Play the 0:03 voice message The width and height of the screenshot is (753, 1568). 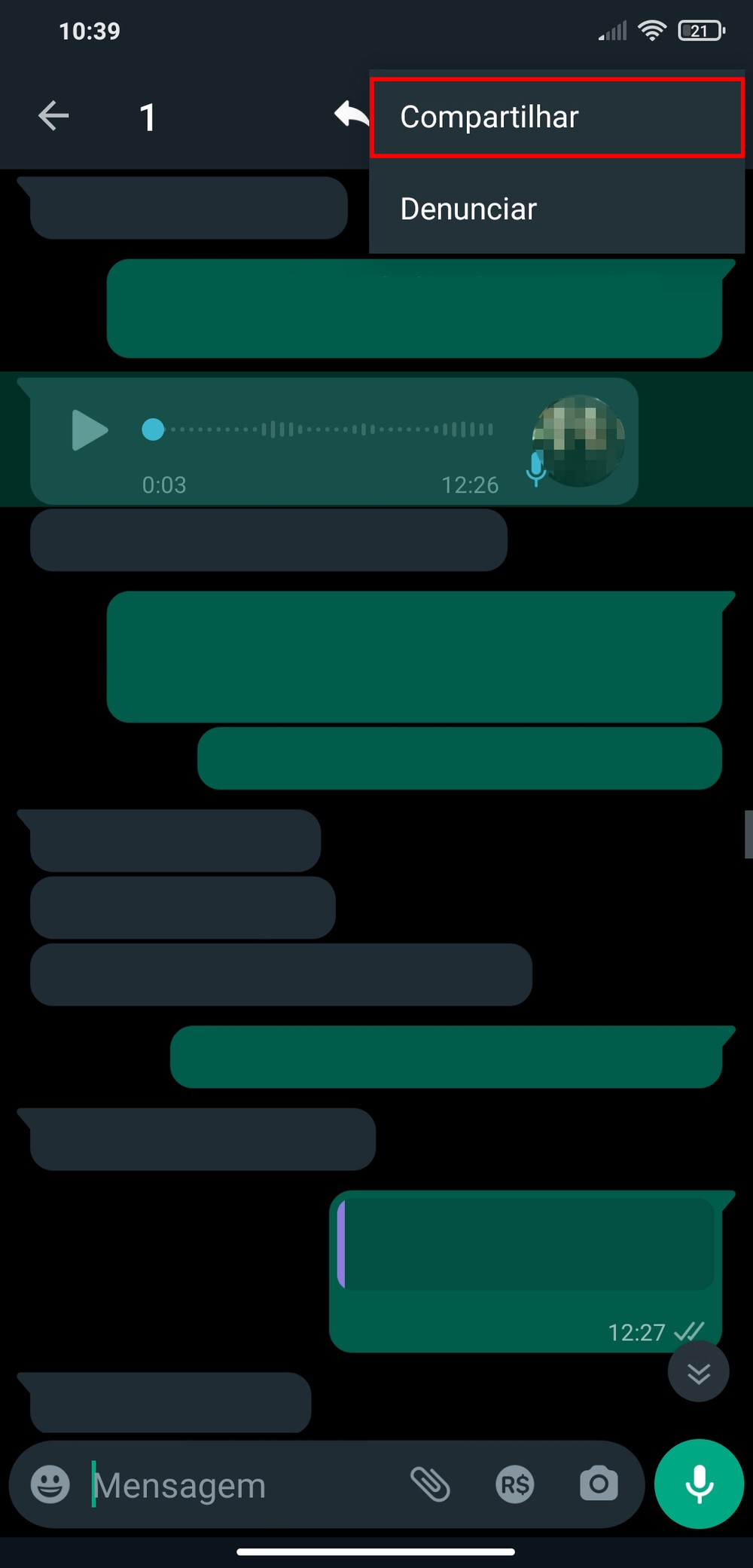[x=90, y=430]
